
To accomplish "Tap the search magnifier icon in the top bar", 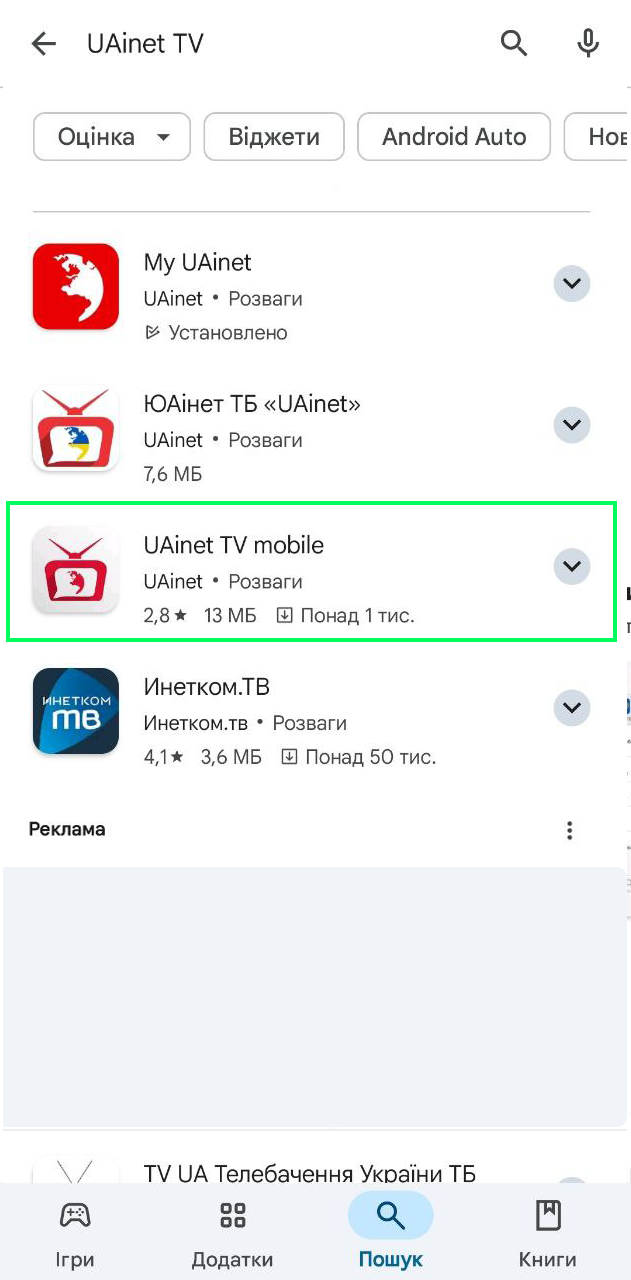I will click(x=514, y=44).
